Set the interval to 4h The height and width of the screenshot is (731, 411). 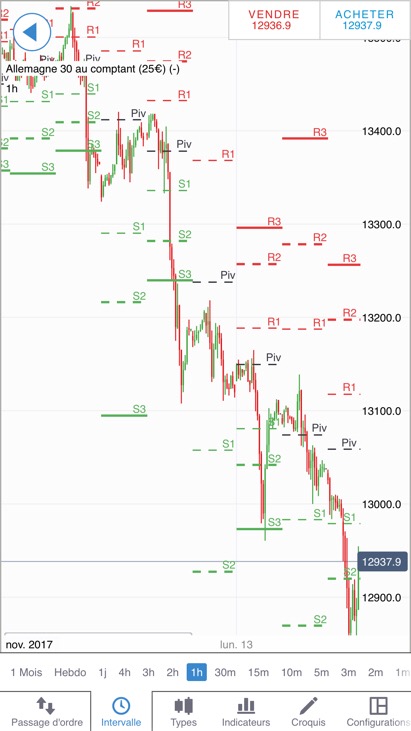(124, 672)
